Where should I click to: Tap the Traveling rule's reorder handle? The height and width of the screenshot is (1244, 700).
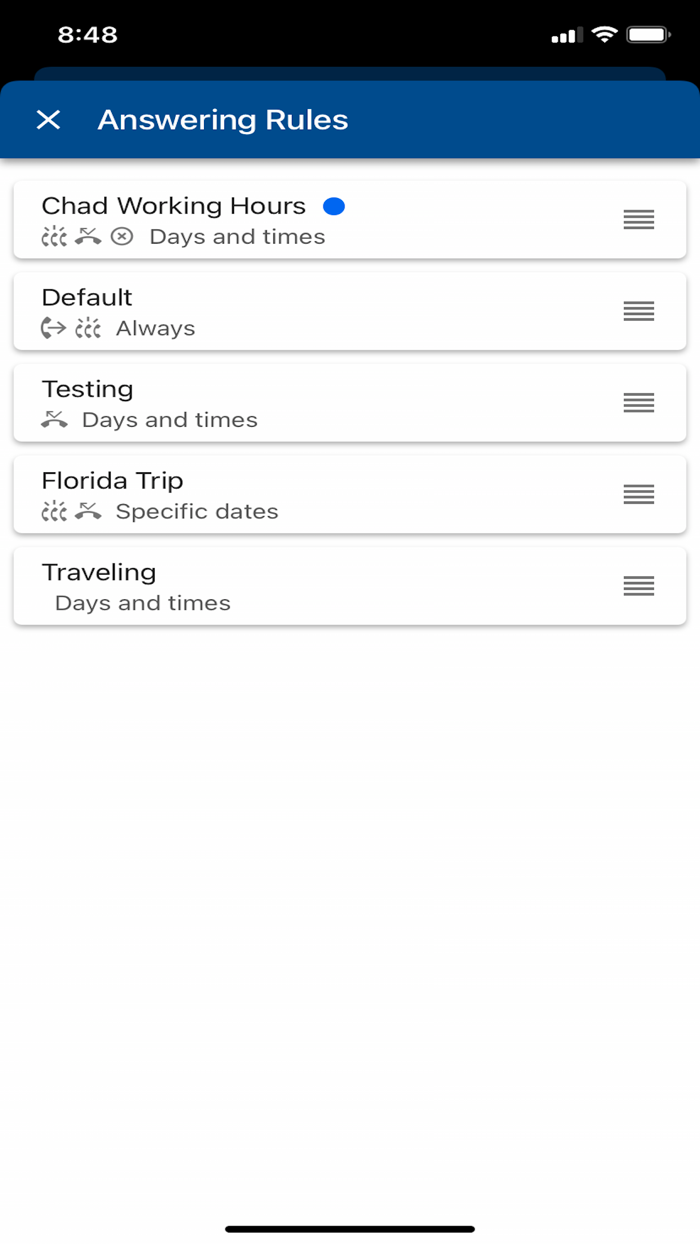638,586
